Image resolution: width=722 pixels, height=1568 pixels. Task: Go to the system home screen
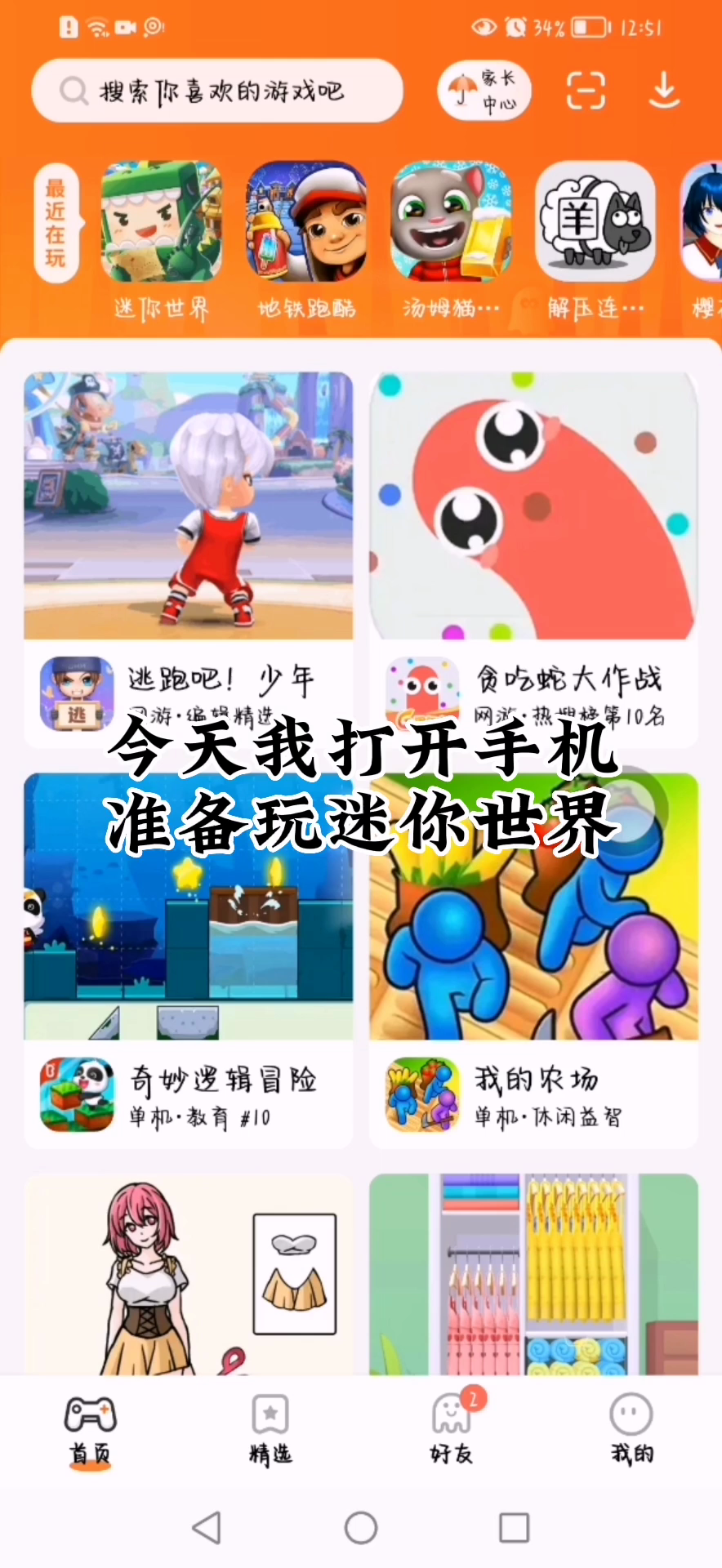(361, 1527)
